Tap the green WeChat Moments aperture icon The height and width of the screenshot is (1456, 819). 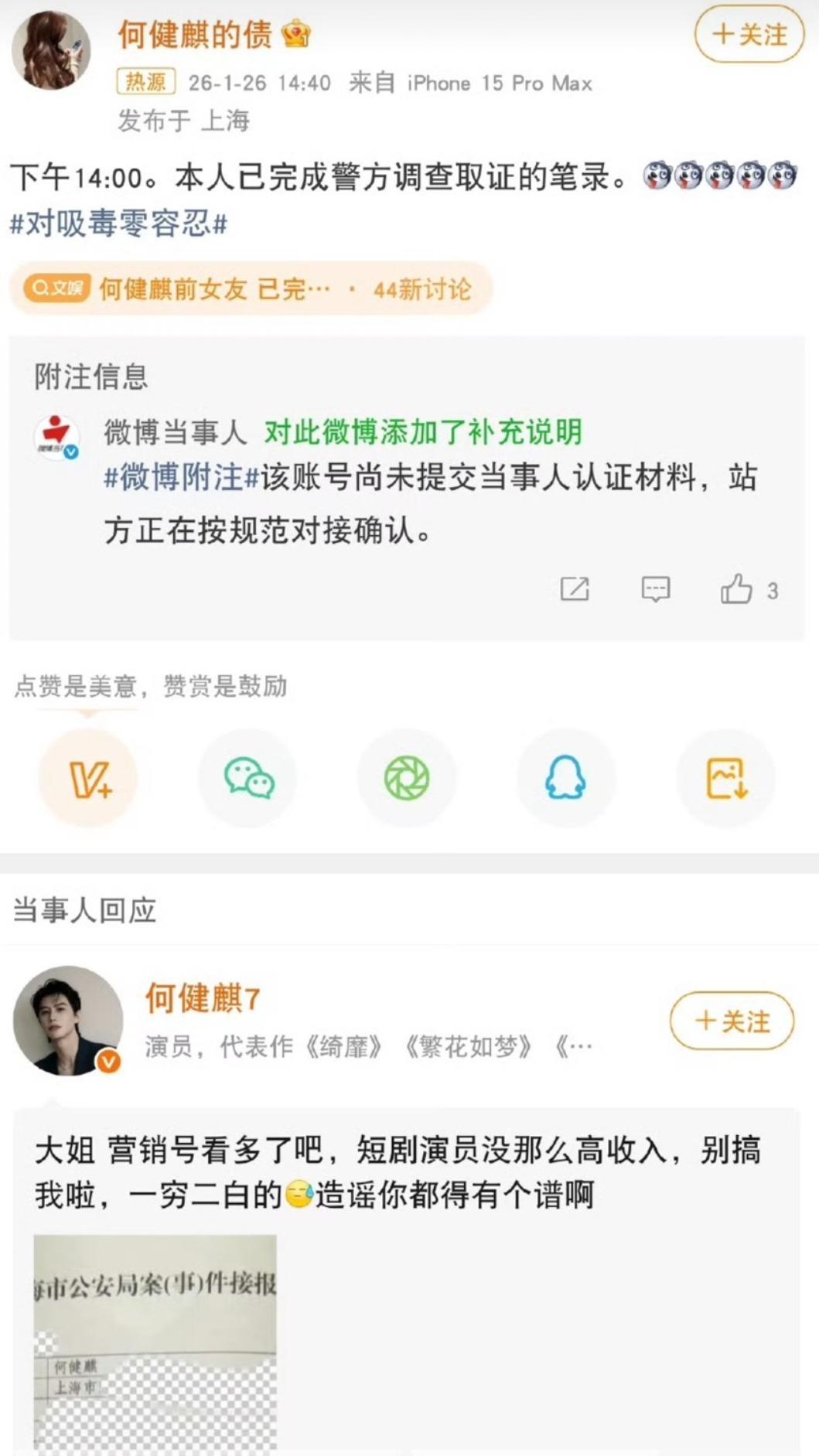point(408,779)
